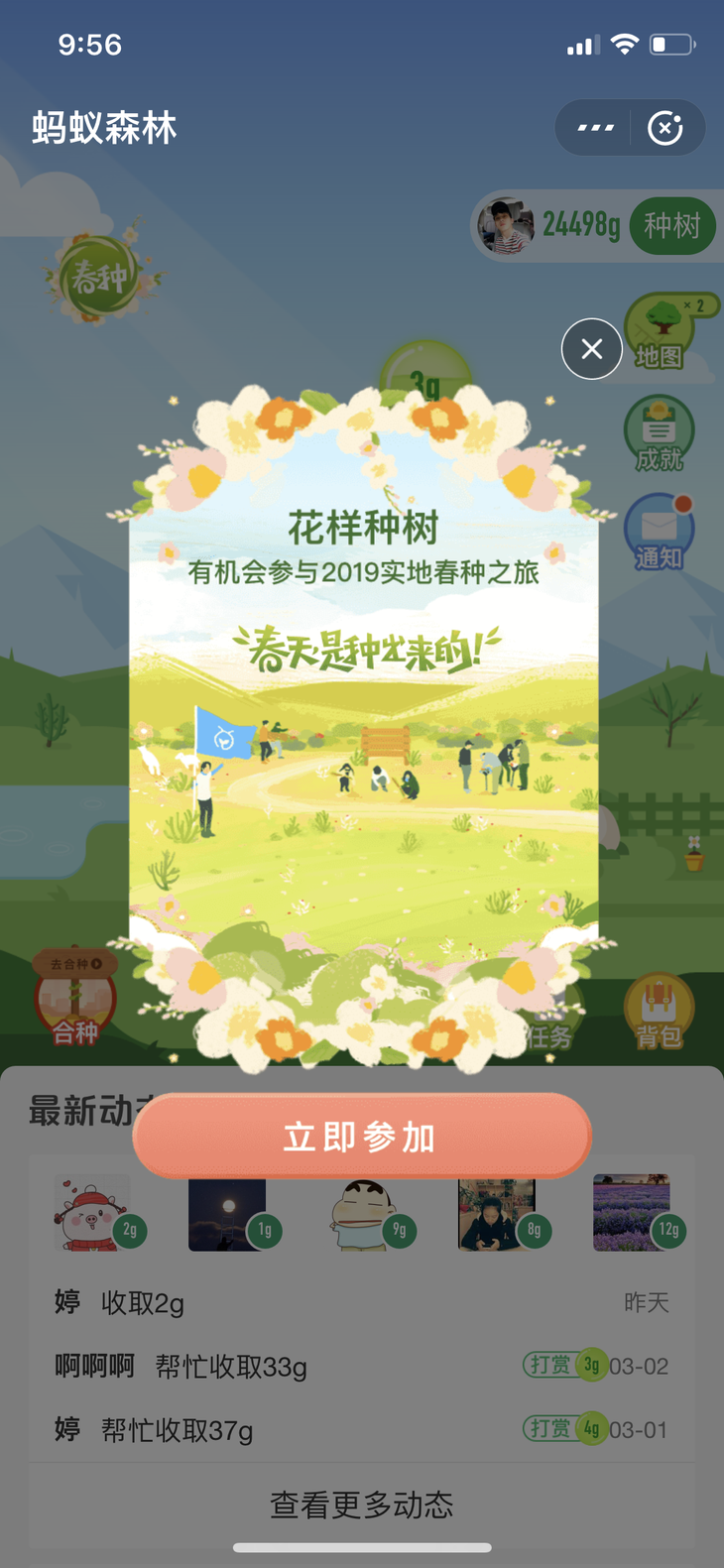Close the mini program with the circle icon
Screen dimensions: 724x1568
tap(664, 128)
